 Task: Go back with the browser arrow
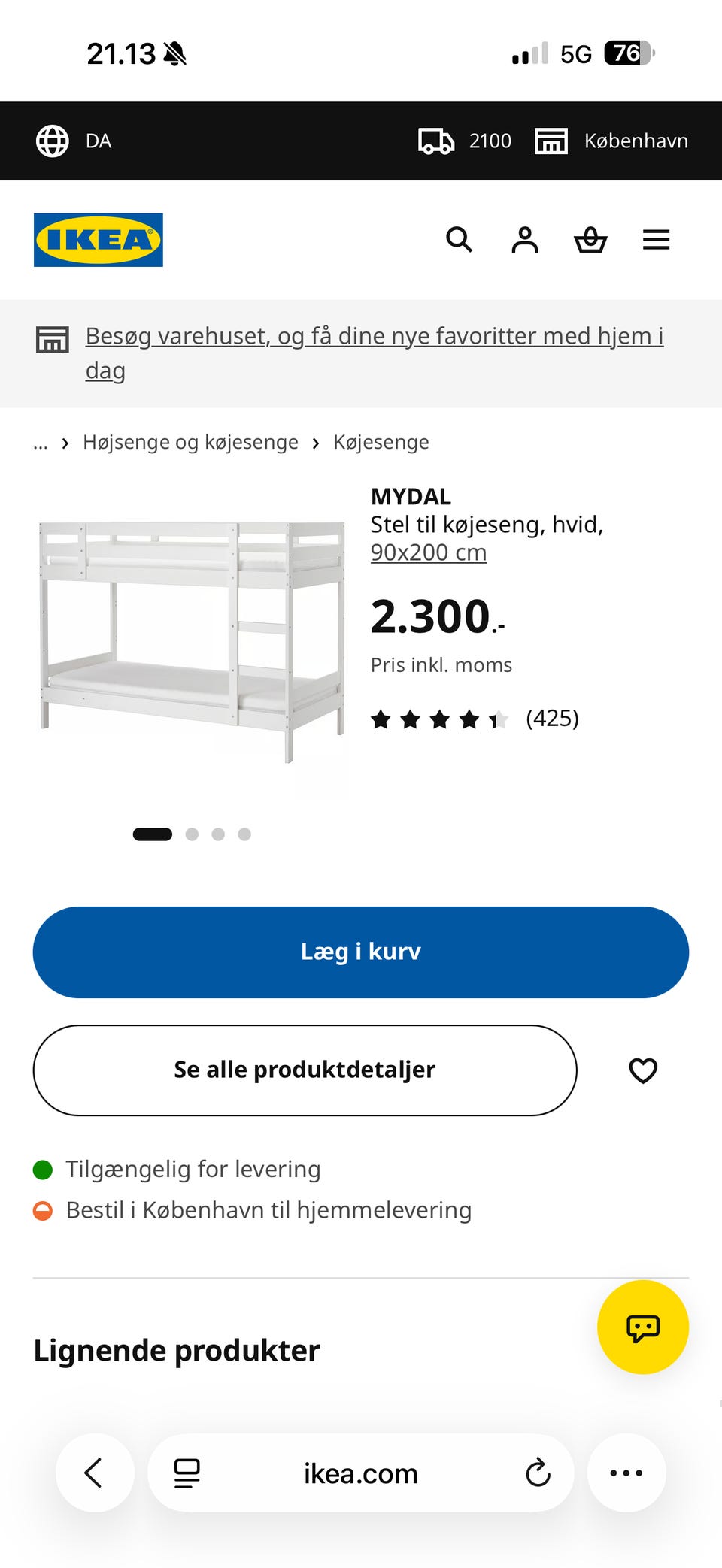coord(95,1473)
